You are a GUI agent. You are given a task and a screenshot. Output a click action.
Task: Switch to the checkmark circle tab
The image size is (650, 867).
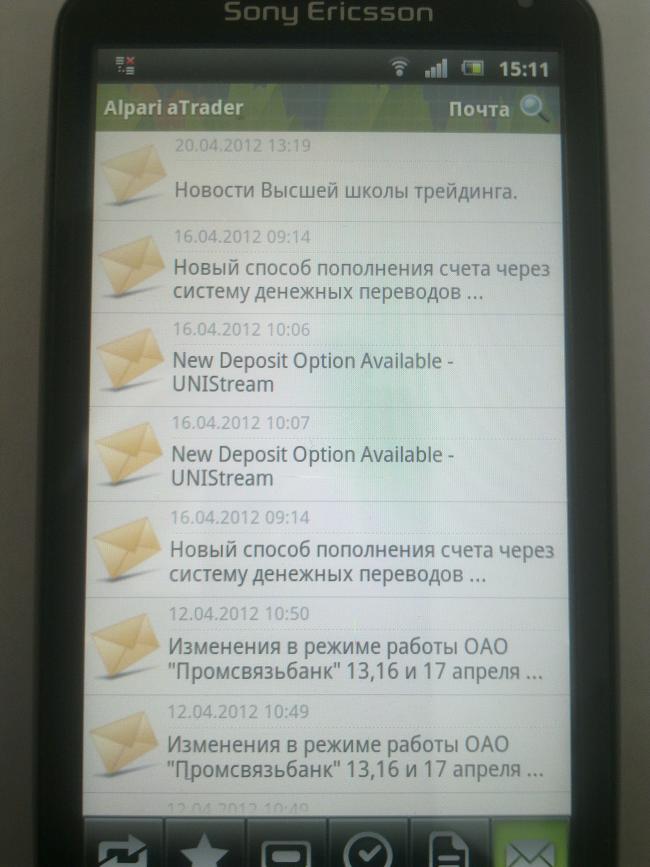click(368, 848)
